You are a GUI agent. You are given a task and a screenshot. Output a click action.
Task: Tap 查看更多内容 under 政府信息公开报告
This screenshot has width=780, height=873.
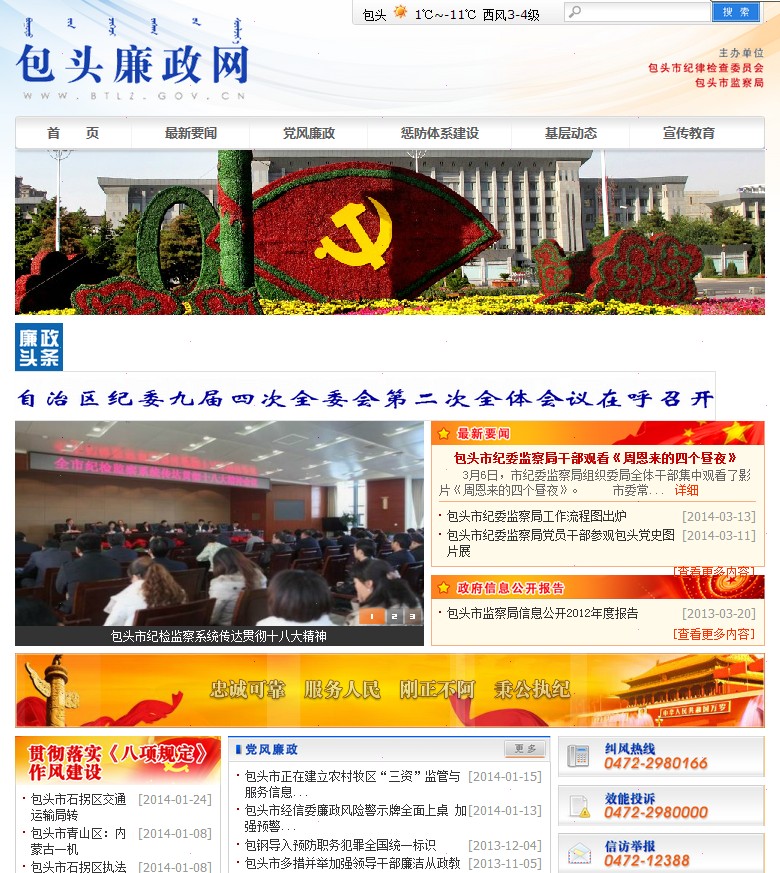(x=714, y=633)
